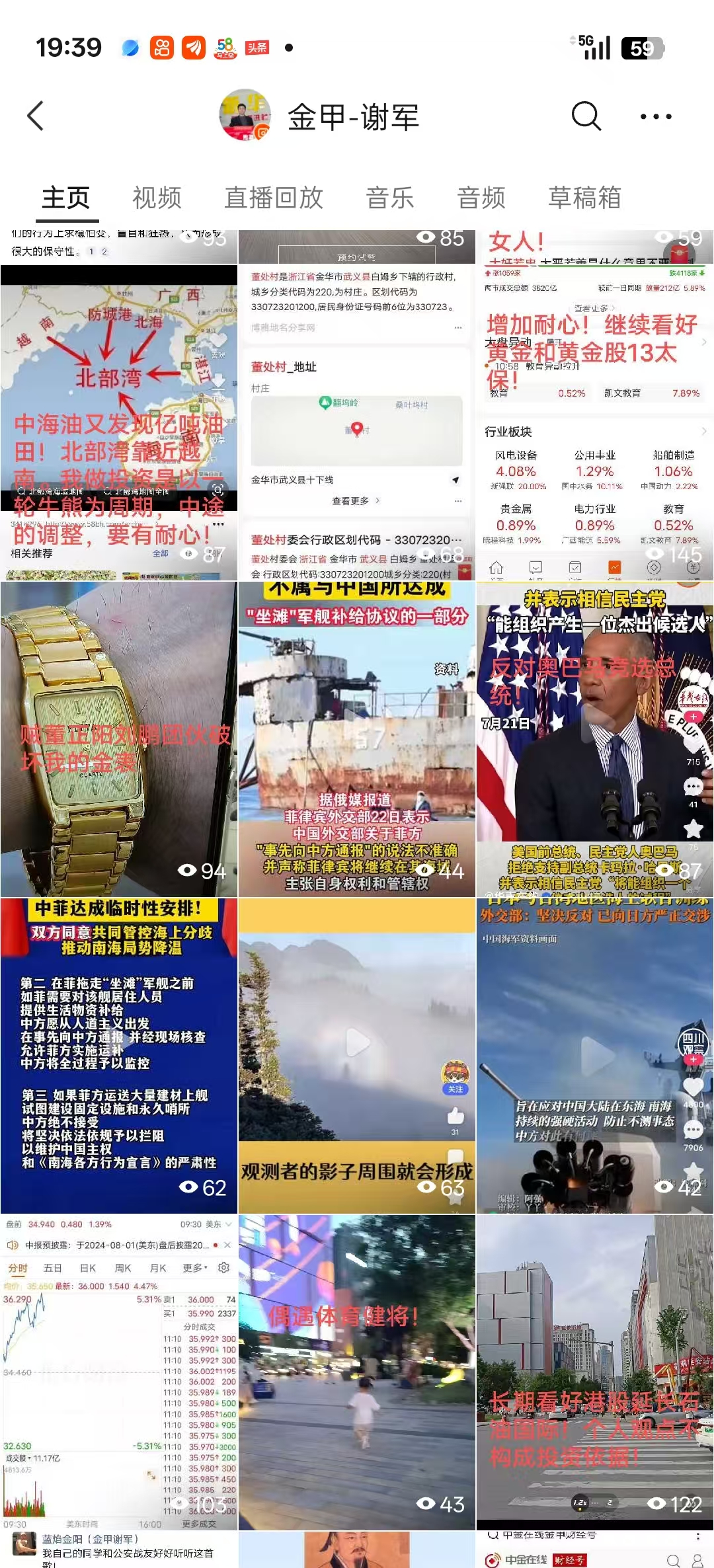714x1568 pixels.
Task: Go back using the back arrow
Action: click(x=36, y=116)
